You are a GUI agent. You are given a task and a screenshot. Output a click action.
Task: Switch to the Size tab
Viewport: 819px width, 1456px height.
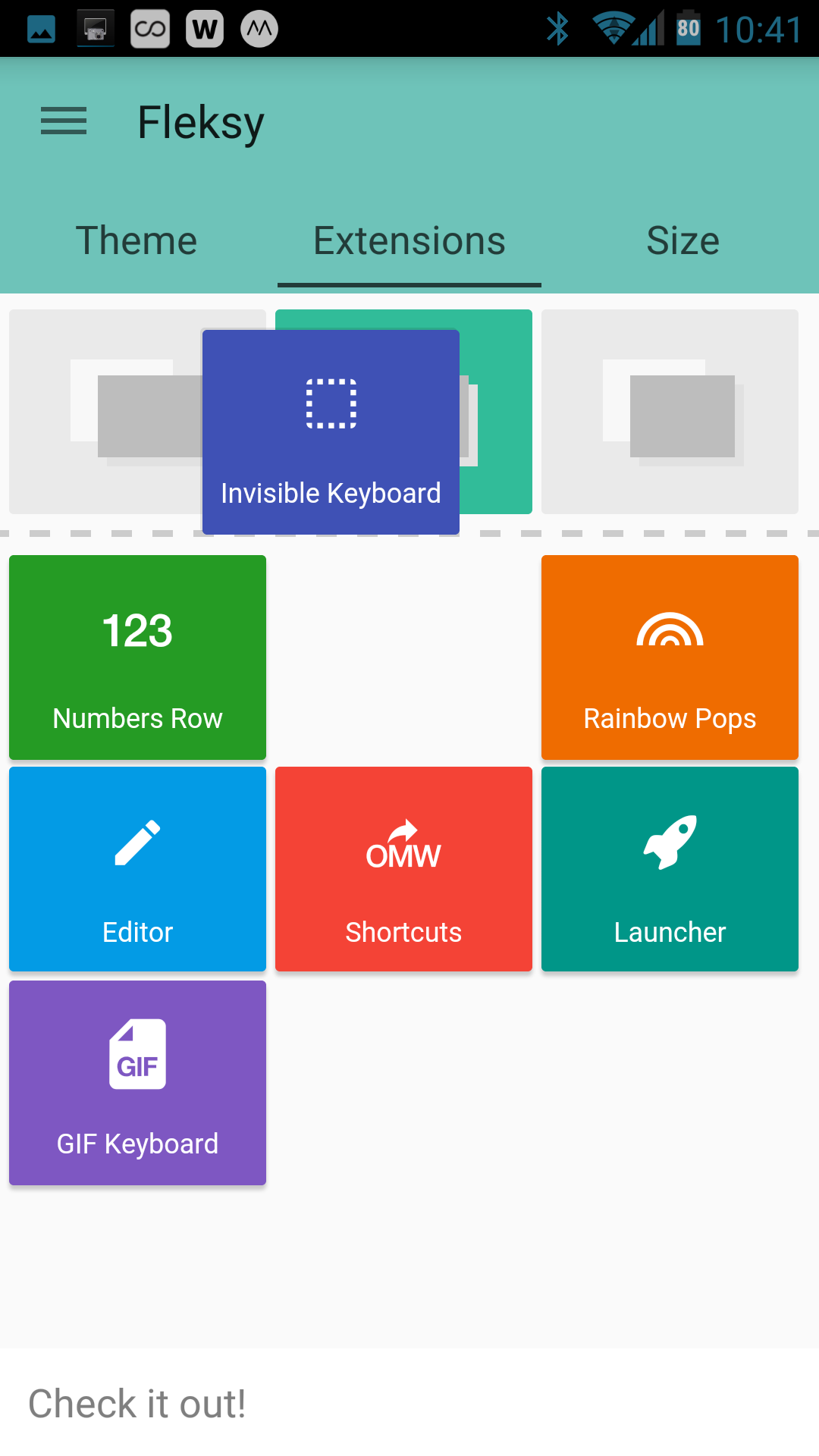coord(682,241)
